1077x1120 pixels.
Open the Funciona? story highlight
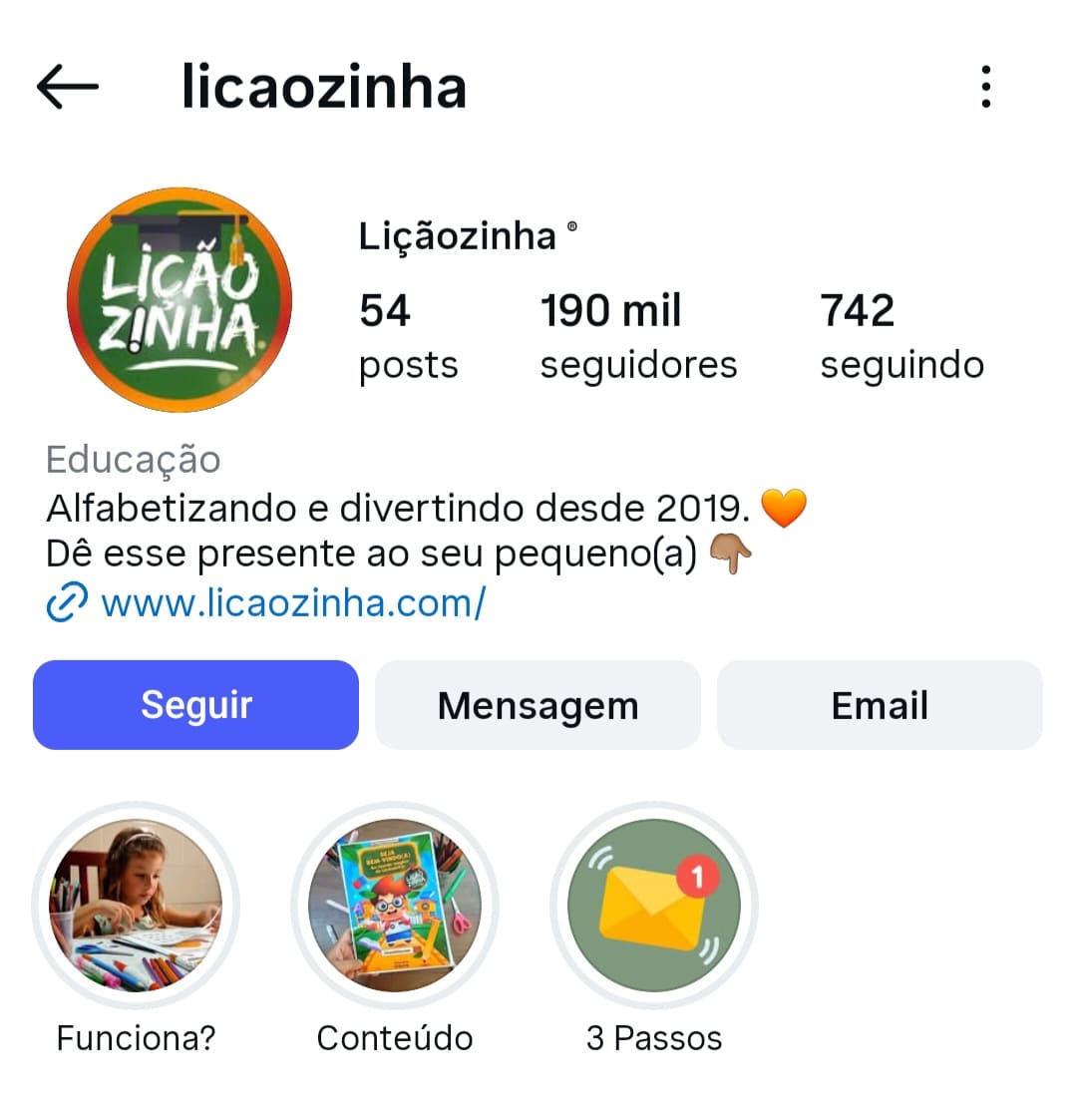point(136,906)
